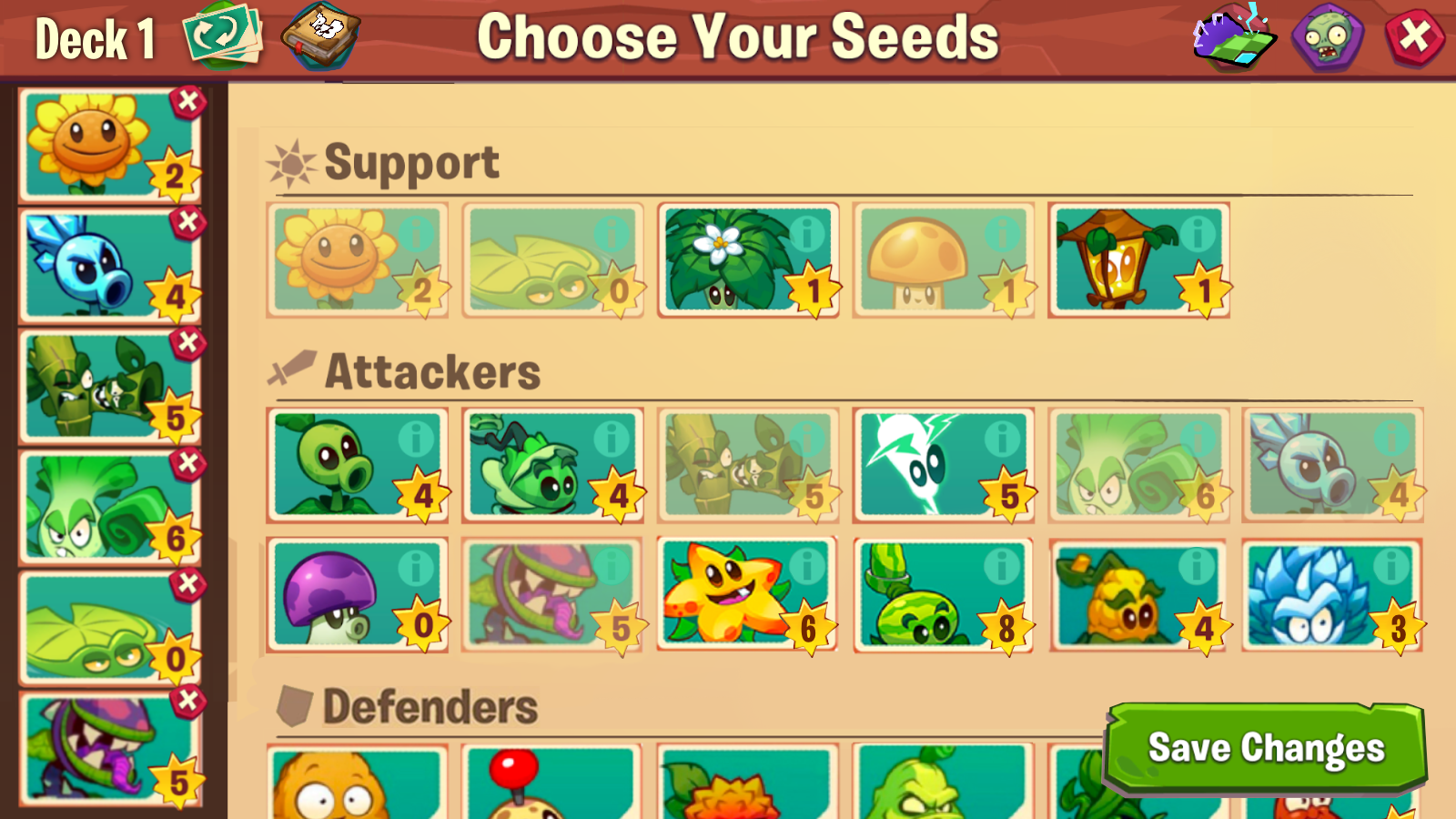The width and height of the screenshot is (1456, 819).
Task: Remove Bonk Choy from the deck
Action: pyautogui.click(x=187, y=463)
